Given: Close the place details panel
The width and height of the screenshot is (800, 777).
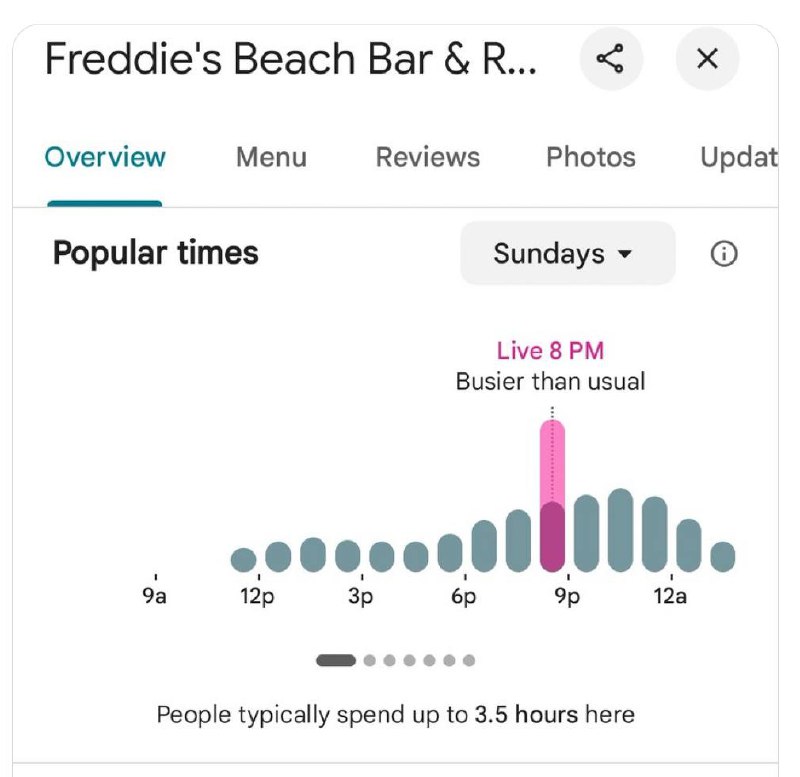Looking at the screenshot, I should coord(707,60).
